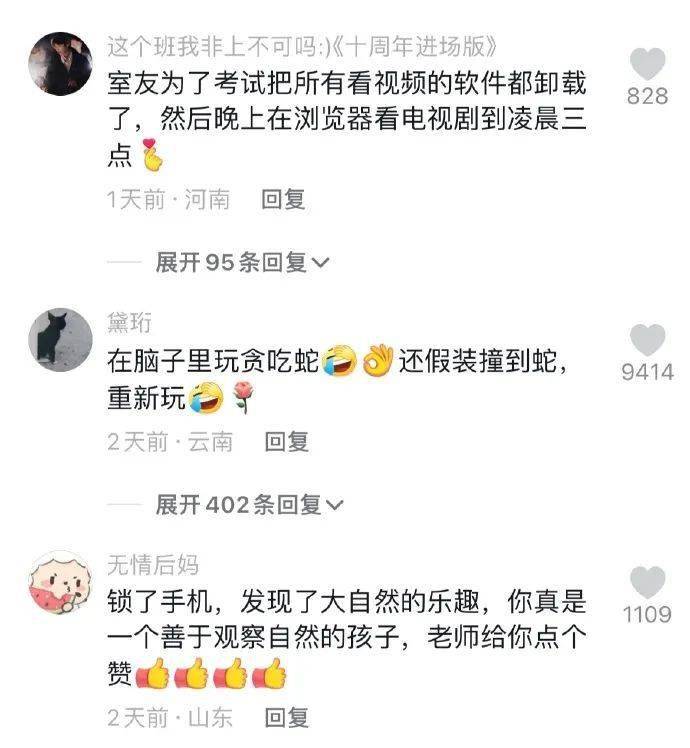Open the username 黛珩
Image resolution: width=690 pixels, height=748 pixels.
coord(129,322)
